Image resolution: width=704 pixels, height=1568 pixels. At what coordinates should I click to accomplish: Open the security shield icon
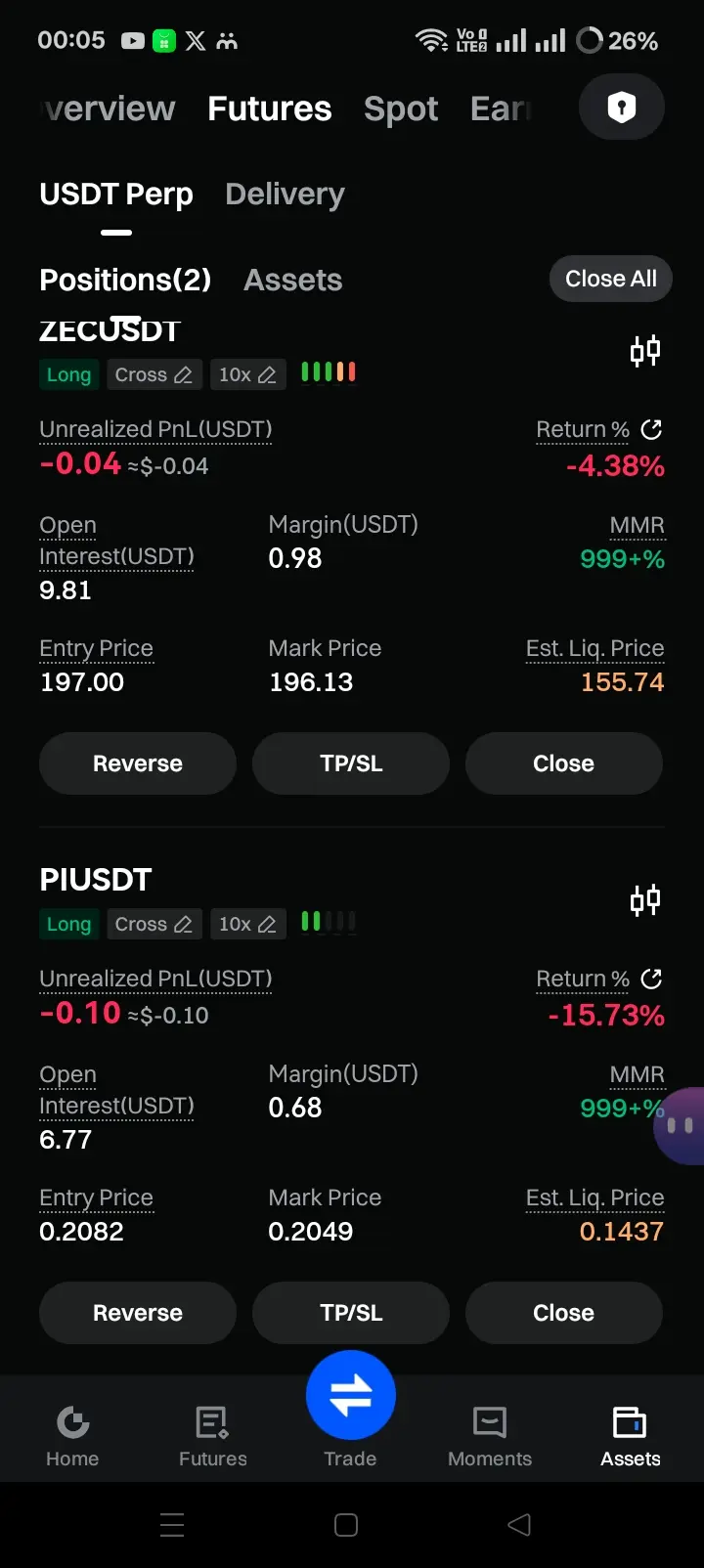(x=622, y=108)
